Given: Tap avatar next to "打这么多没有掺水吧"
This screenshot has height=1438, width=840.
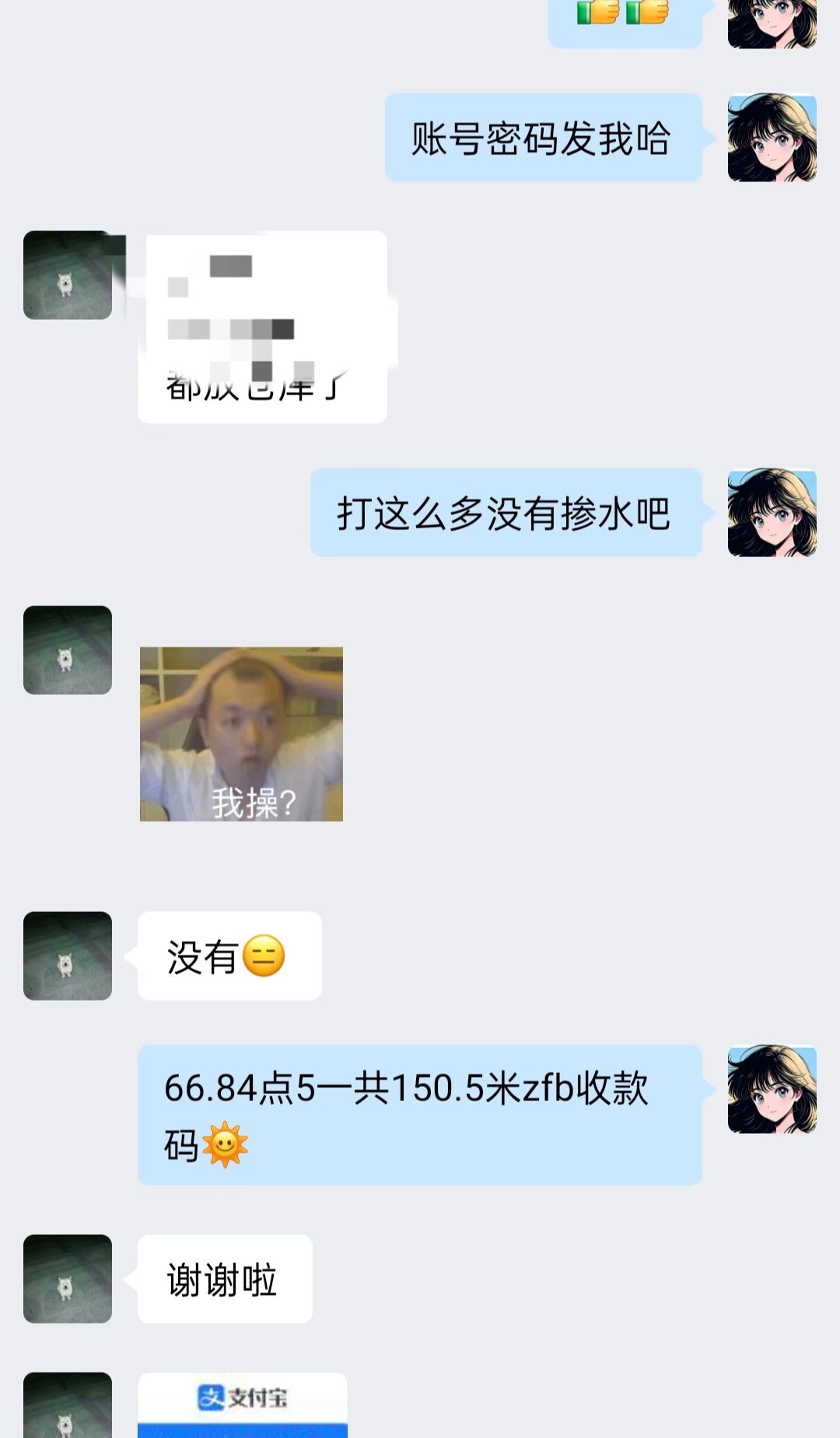Looking at the screenshot, I should tap(772, 512).
